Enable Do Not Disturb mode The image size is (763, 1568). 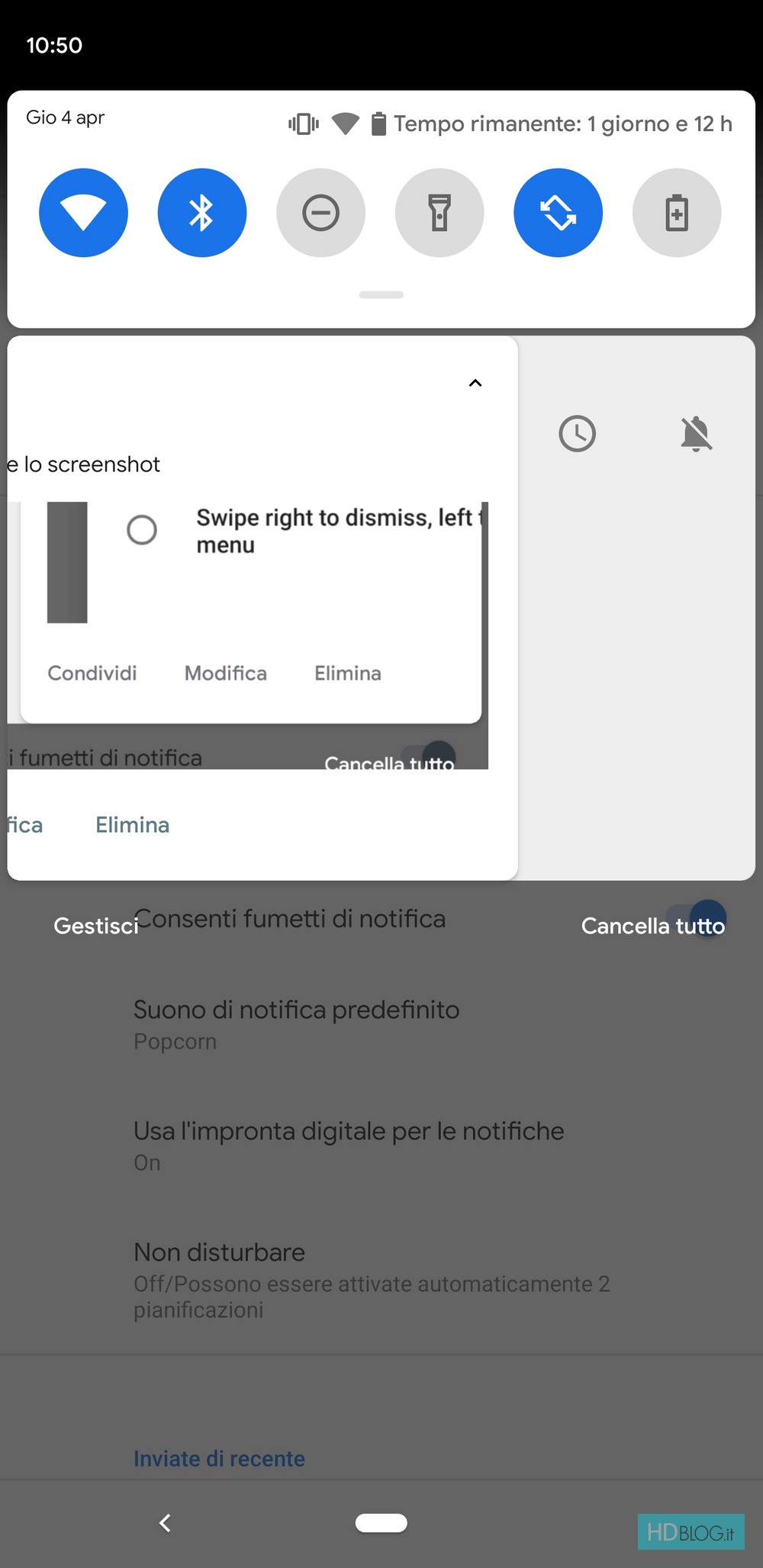tap(320, 213)
